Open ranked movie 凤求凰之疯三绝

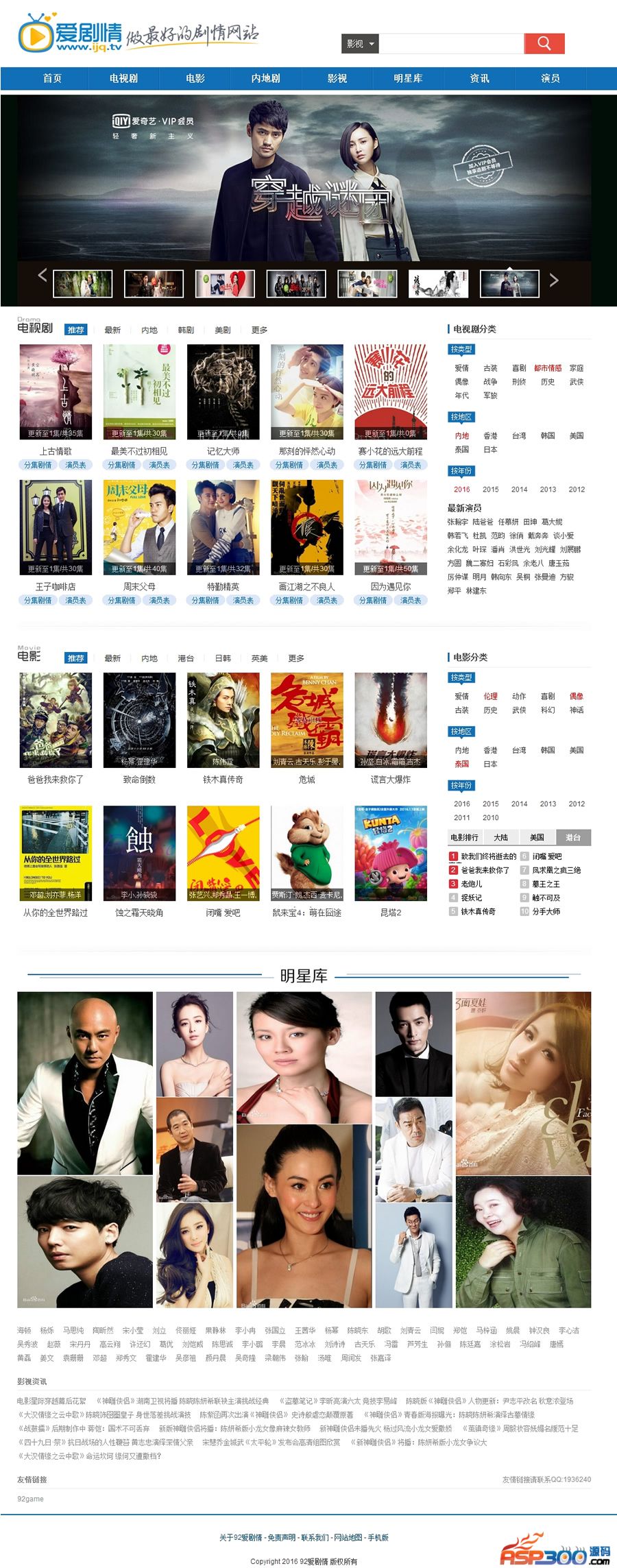(556, 870)
